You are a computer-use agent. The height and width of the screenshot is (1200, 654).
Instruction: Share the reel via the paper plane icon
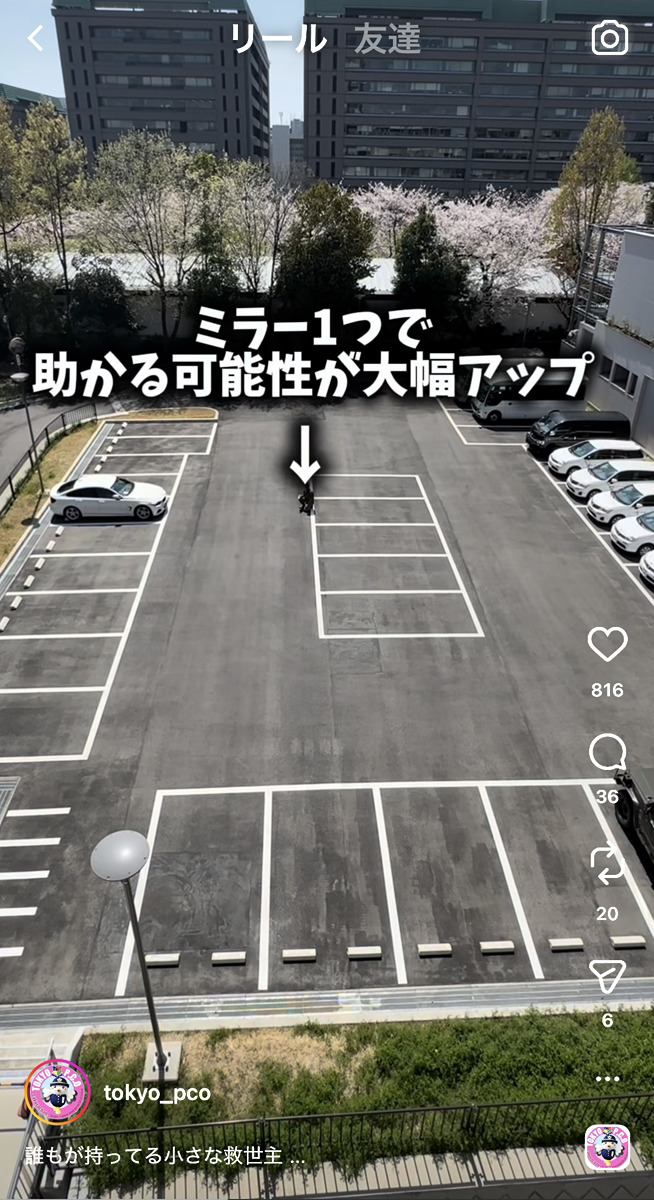pos(607,975)
